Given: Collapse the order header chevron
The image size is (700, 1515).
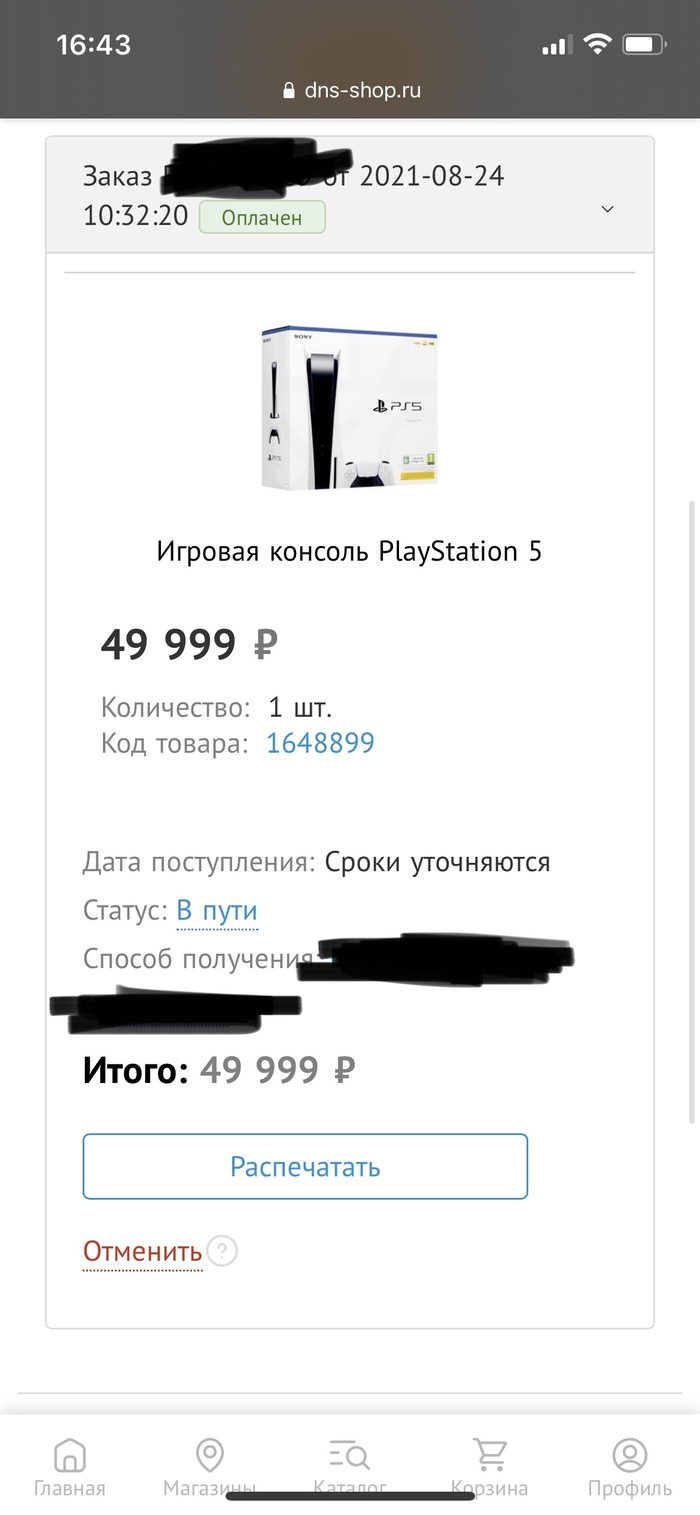Looking at the screenshot, I should tap(607, 209).
